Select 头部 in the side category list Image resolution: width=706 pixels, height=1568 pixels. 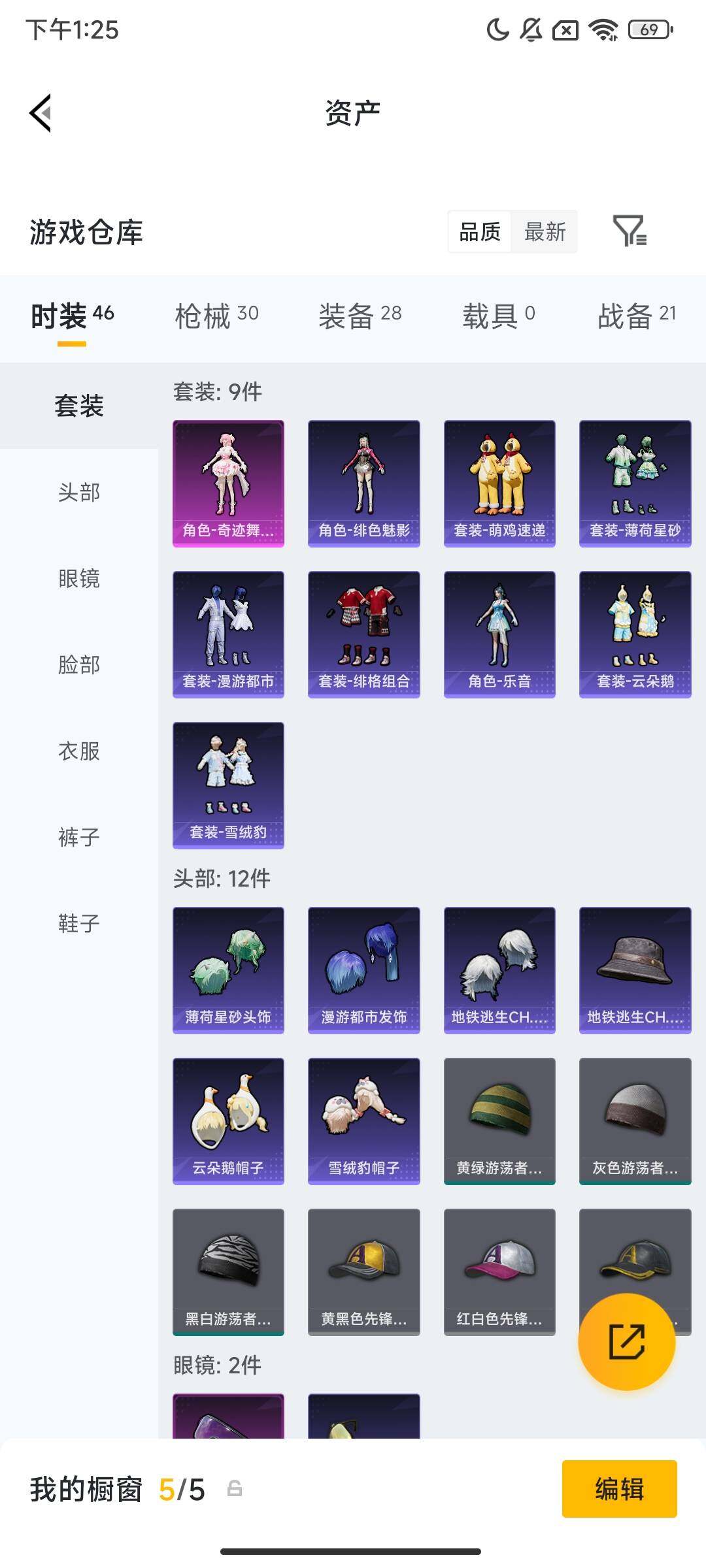tap(79, 493)
